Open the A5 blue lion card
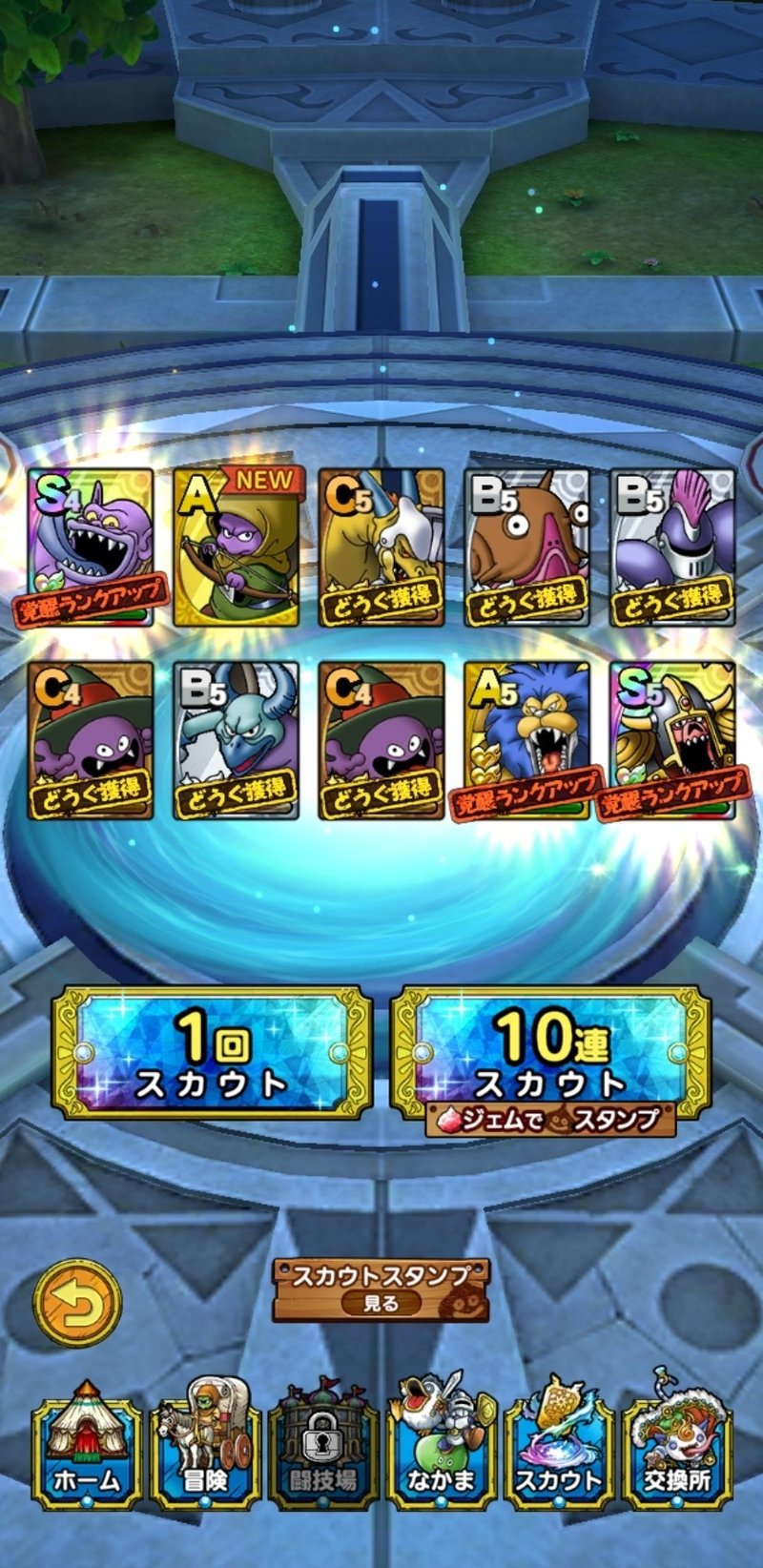This screenshot has height=1568, width=763. click(527, 740)
